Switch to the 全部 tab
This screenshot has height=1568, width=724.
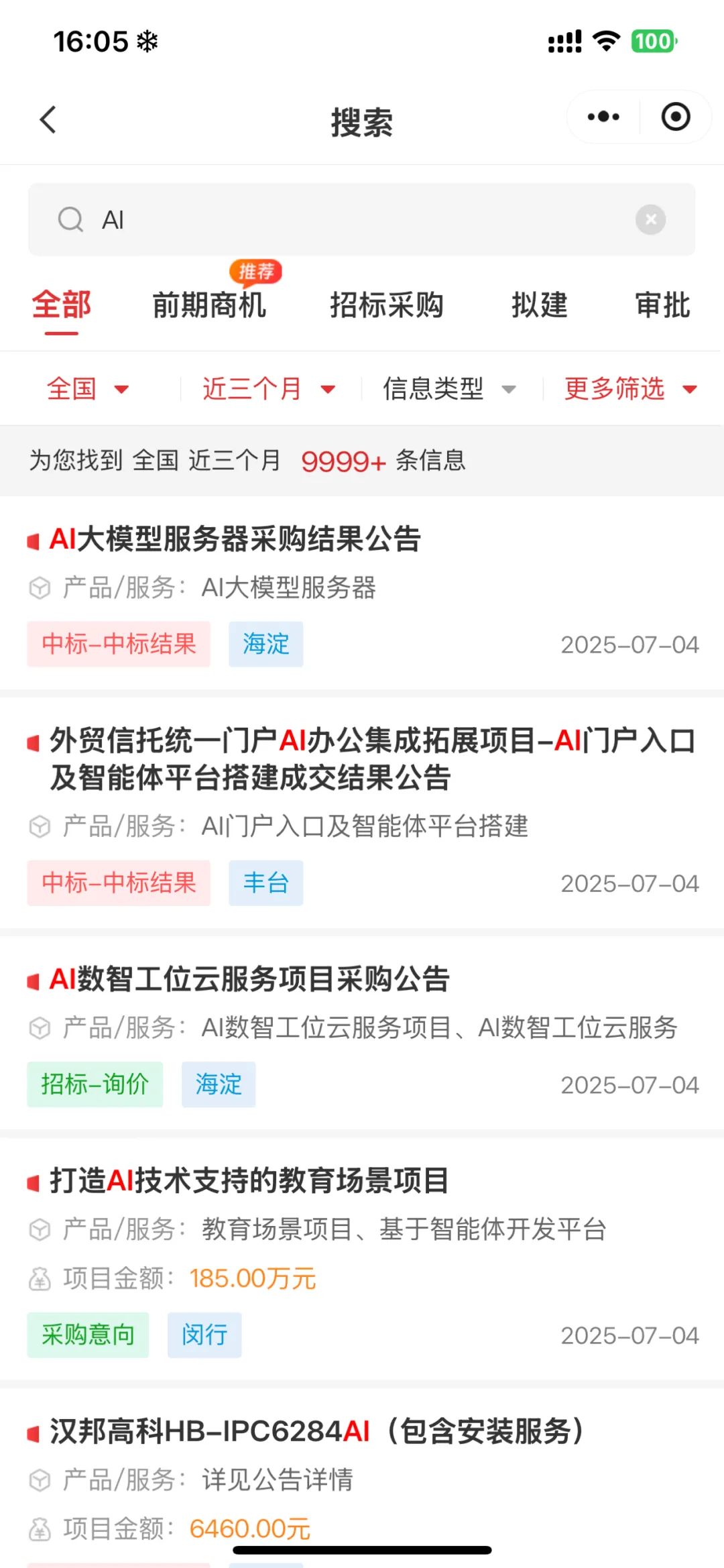(62, 305)
